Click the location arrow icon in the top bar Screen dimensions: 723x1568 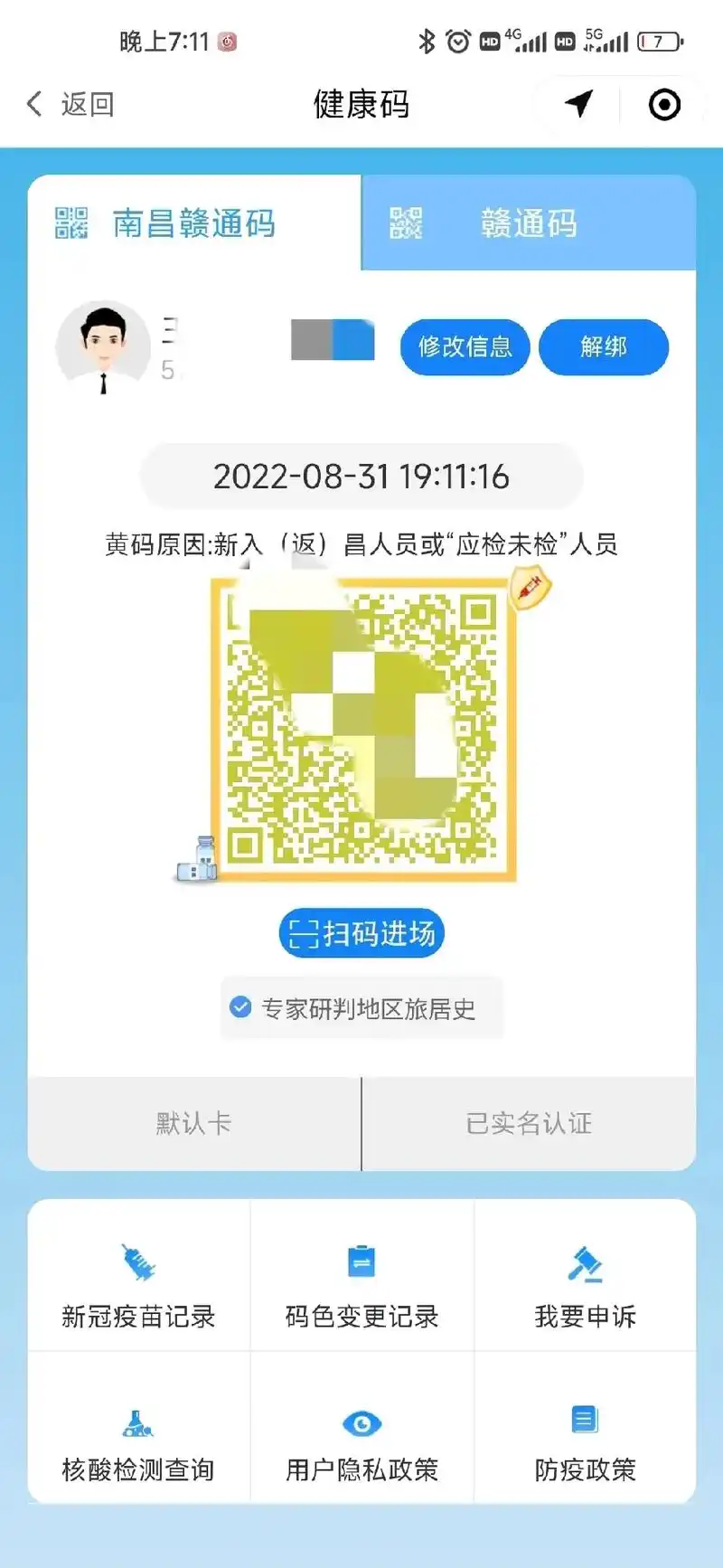[580, 103]
